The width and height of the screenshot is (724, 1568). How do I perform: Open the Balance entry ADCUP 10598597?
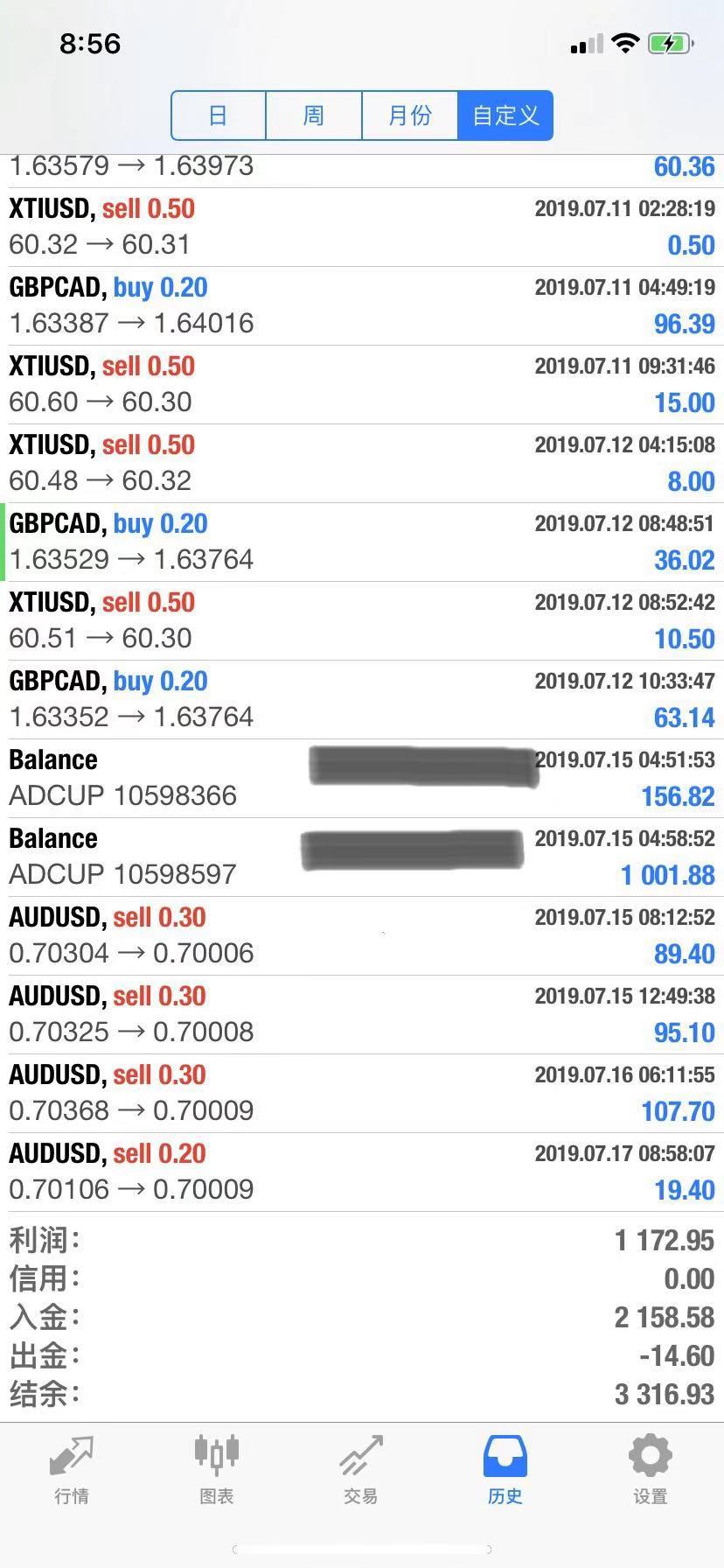362,857
